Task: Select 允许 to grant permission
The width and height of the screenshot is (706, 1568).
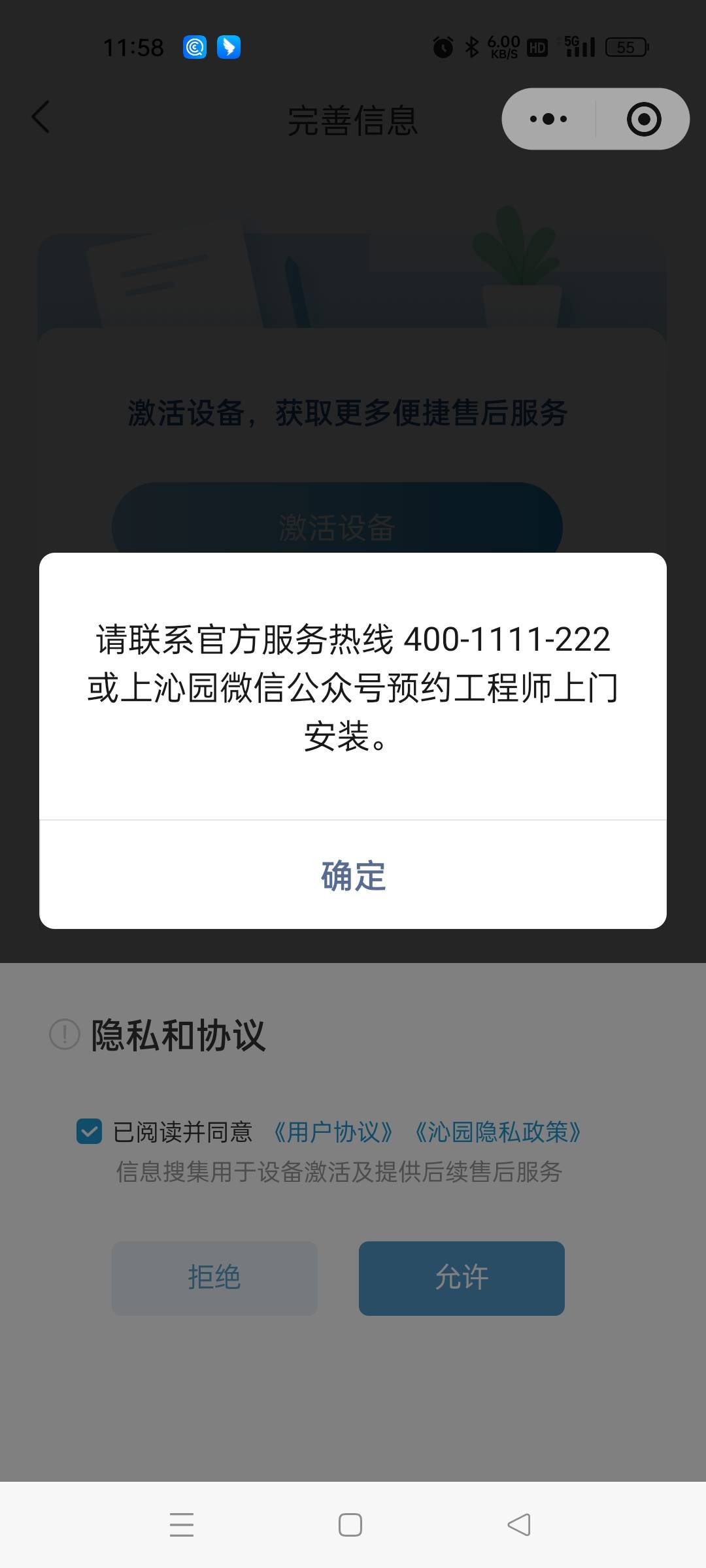Action: click(x=462, y=1278)
